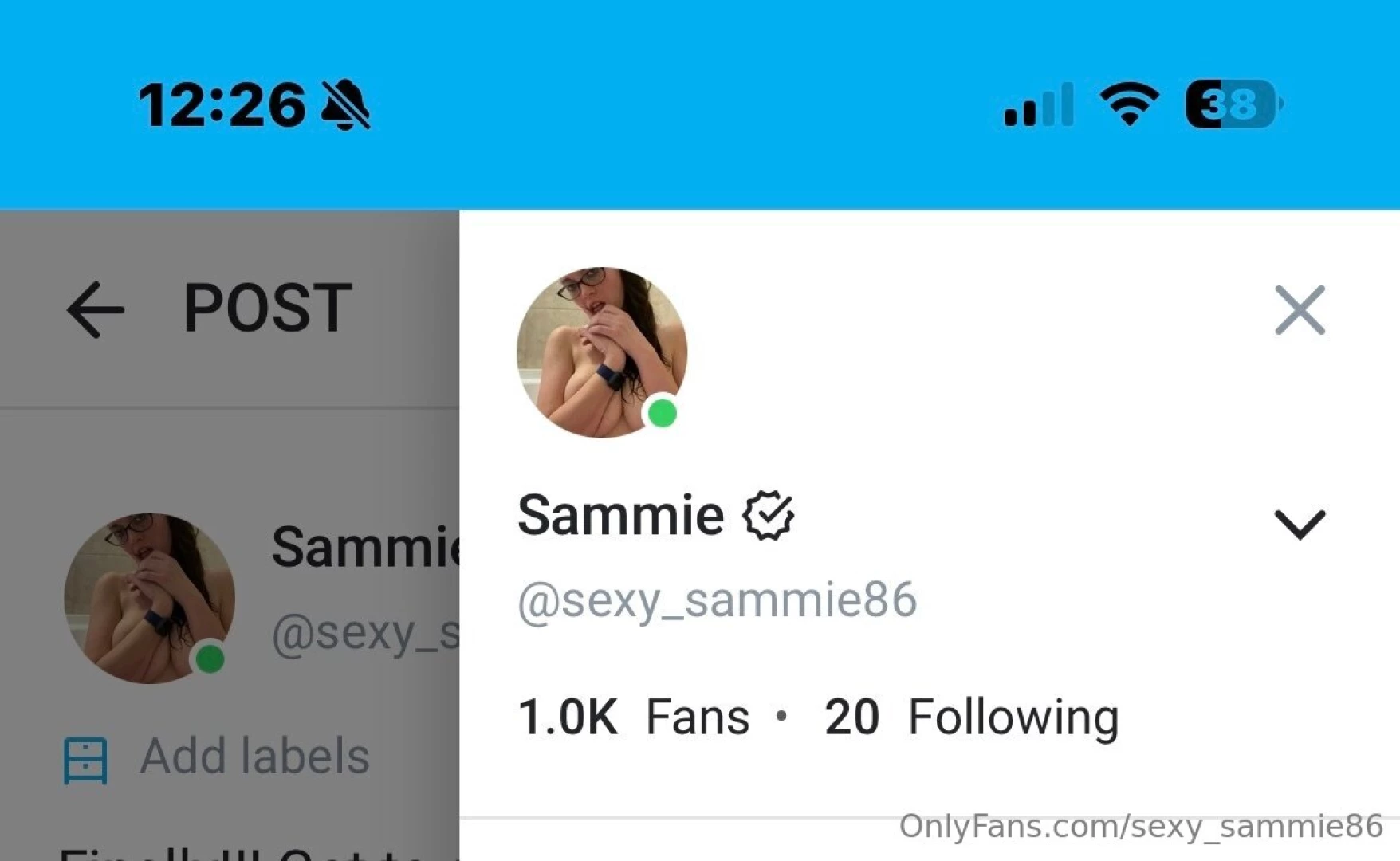
Task: Close the profile side drawer
Action: 1300,310
